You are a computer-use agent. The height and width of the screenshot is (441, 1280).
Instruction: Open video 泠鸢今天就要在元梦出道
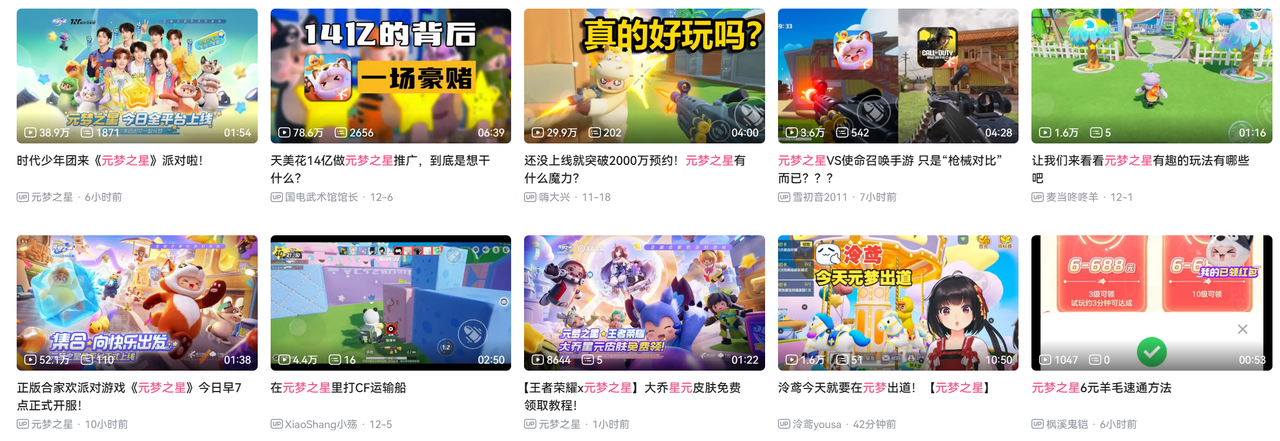tap(898, 303)
